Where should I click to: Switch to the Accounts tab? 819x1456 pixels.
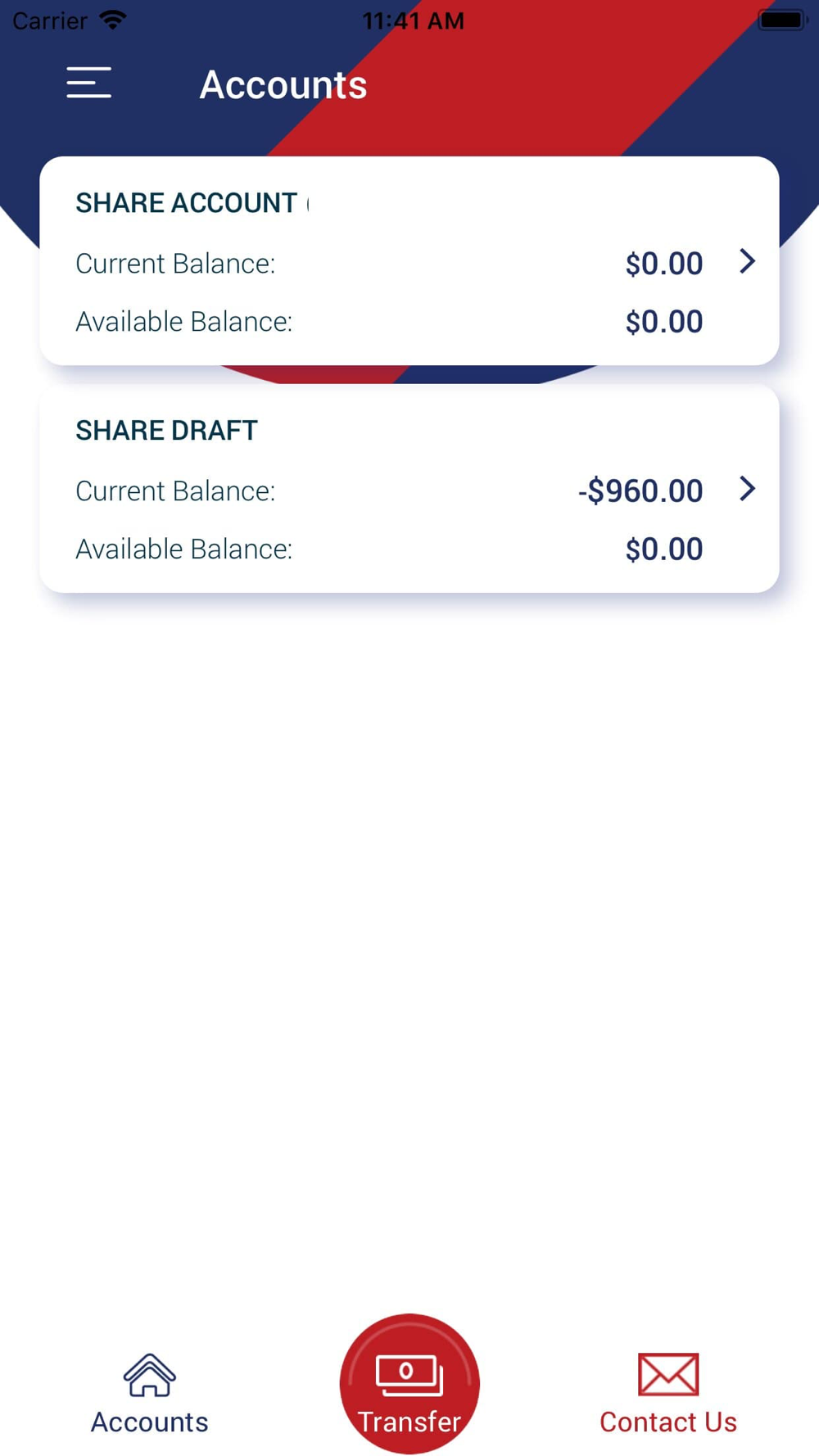149,1394
